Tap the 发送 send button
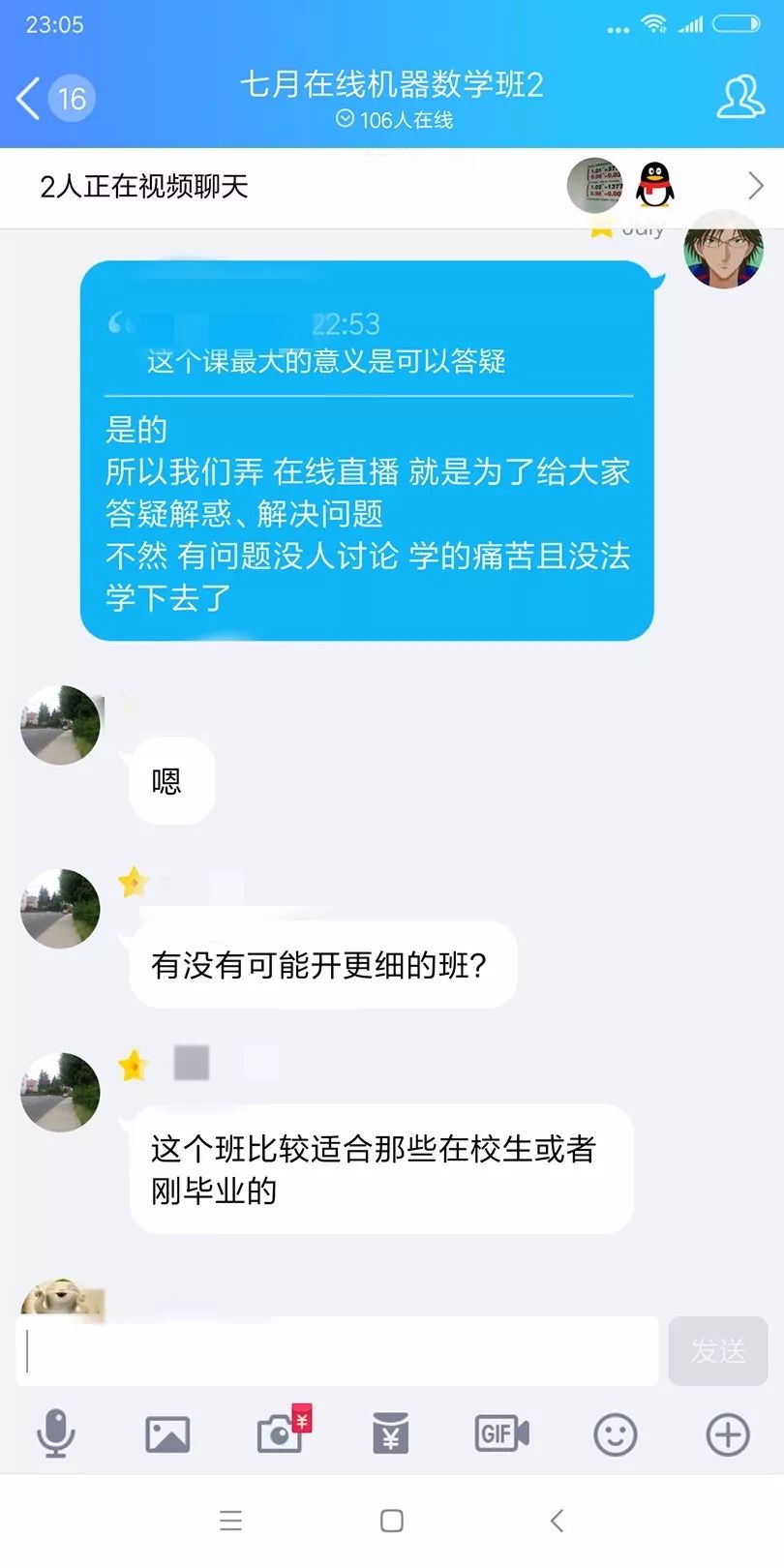The width and height of the screenshot is (784, 1568). point(717,1350)
